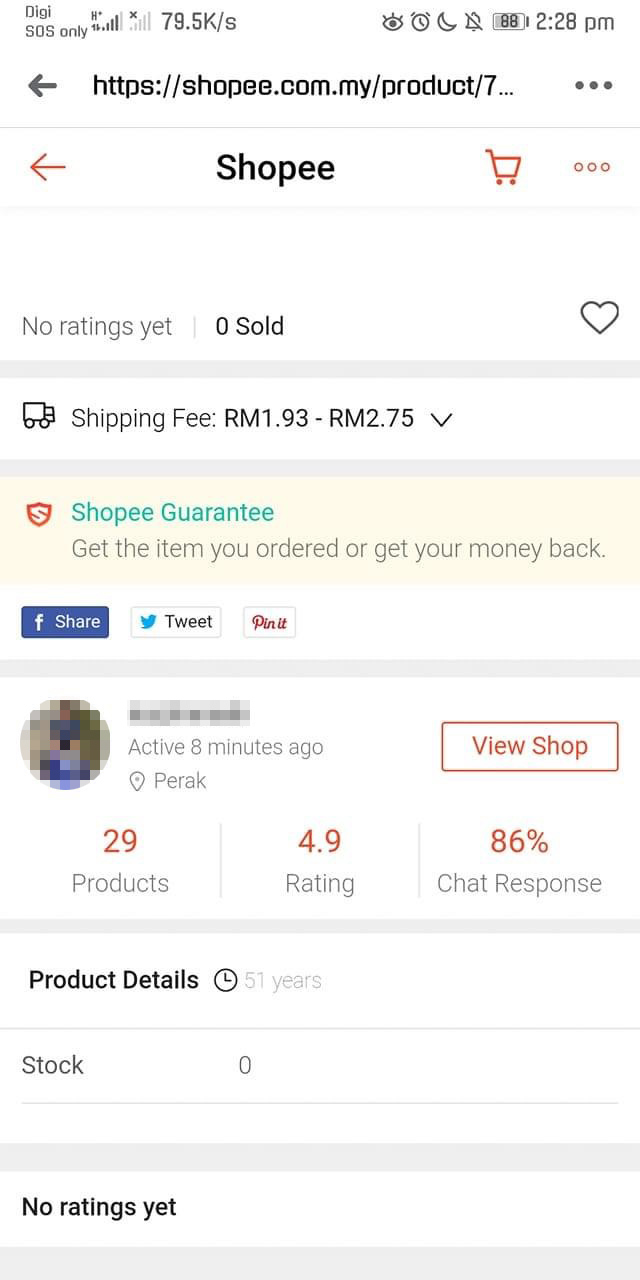Pin this product on Pinterest
Screen dimensions: 640x1280
point(269,622)
